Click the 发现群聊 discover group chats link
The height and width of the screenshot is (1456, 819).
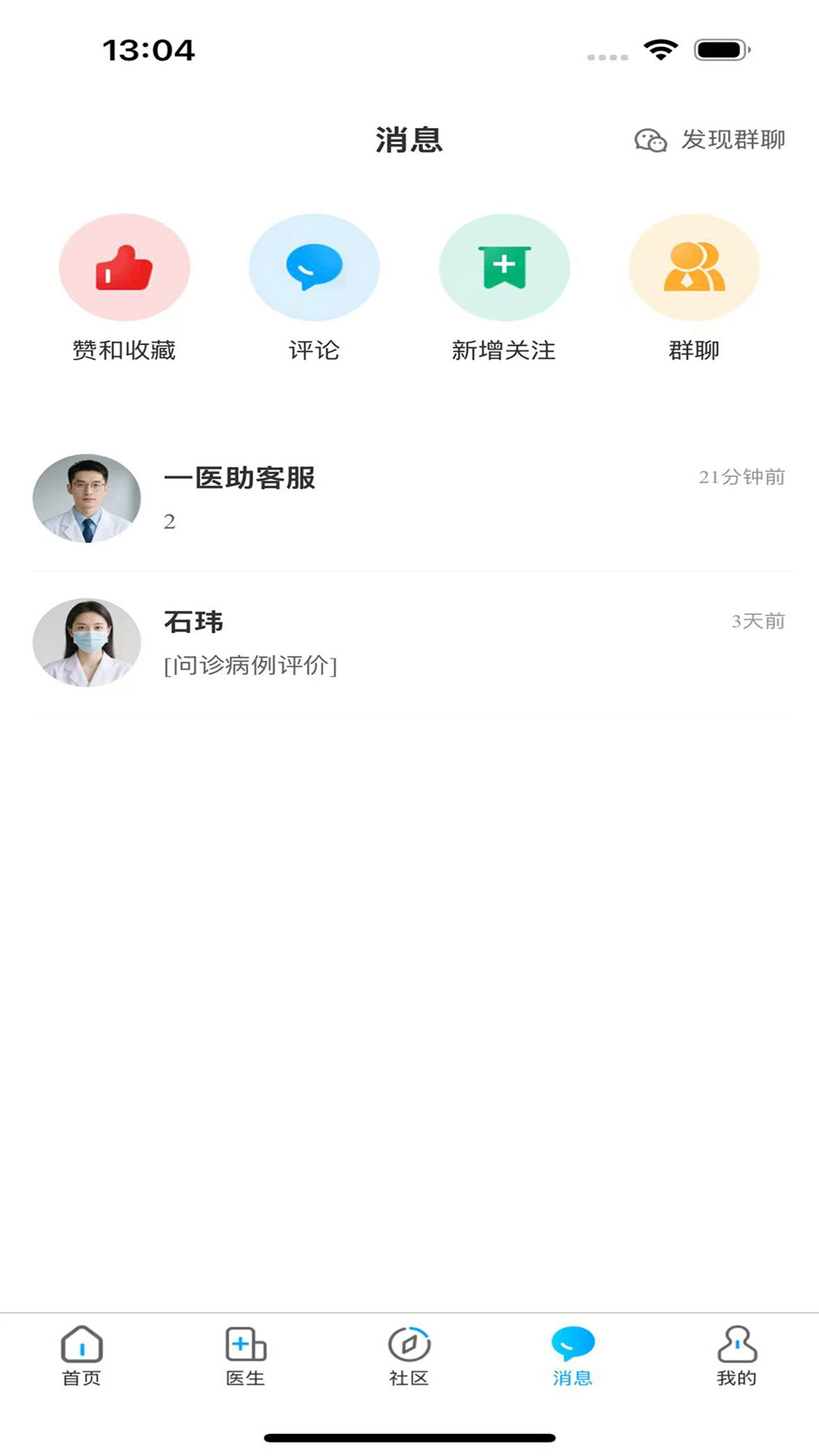733,140
